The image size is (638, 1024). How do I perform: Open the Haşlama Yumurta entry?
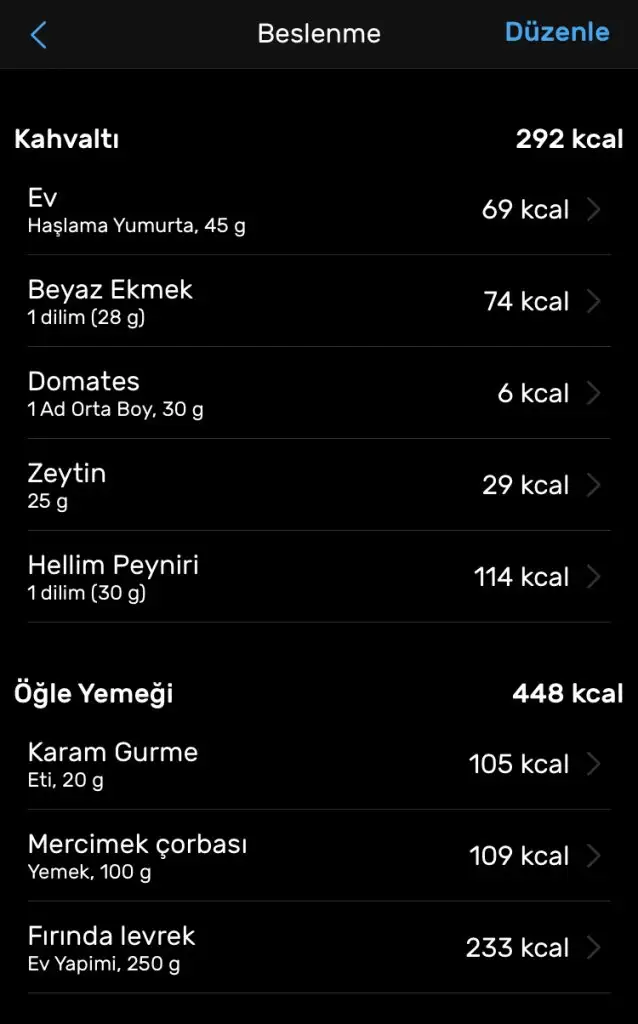click(318, 210)
